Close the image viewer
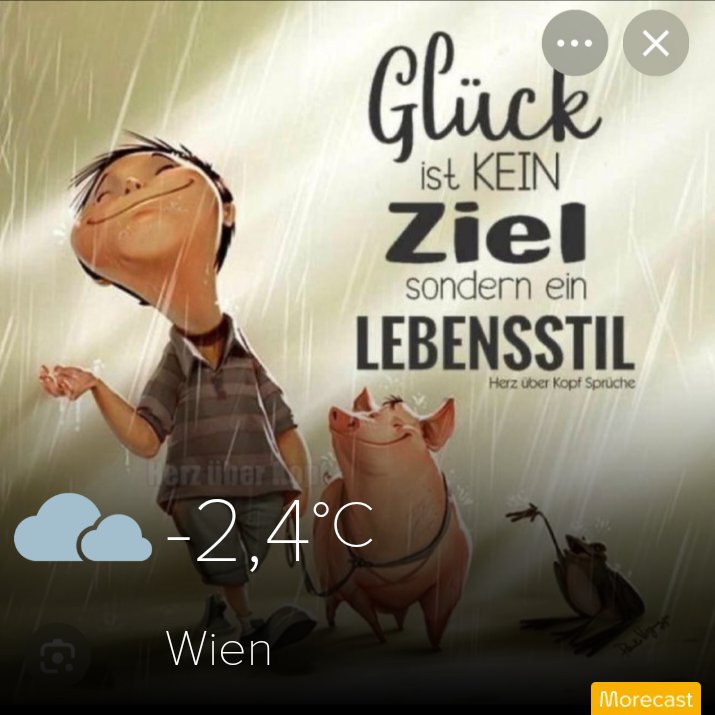The image size is (715, 715). pyautogui.click(x=656, y=43)
